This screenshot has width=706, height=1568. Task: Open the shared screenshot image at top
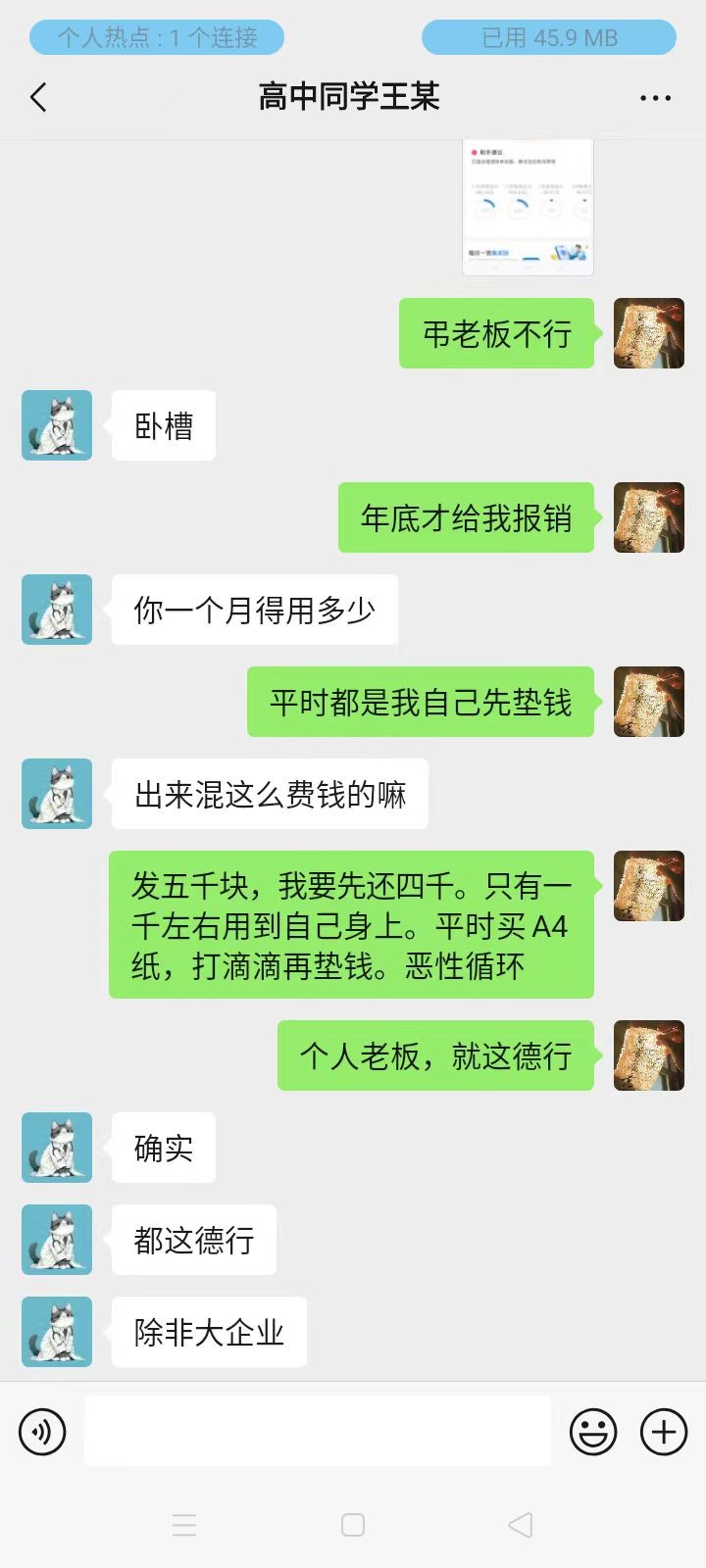529,209
